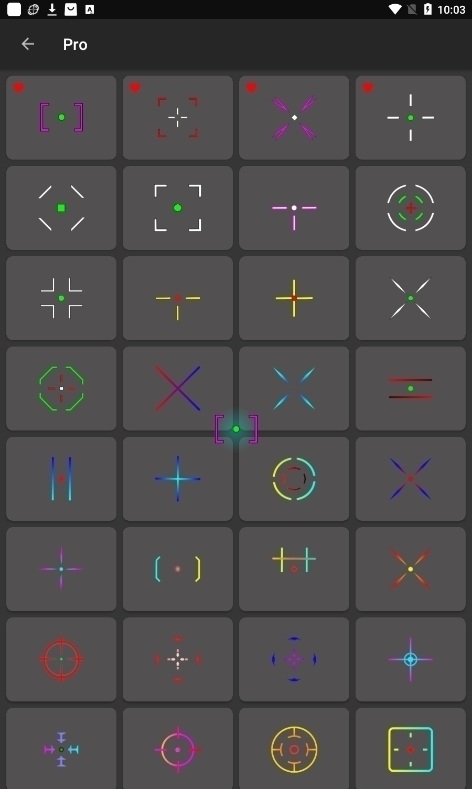The width and height of the screenshot is (472, 789).
Task: Choose the green octagon crosshair
Action: pyautogui.click(x=61, y=388)
